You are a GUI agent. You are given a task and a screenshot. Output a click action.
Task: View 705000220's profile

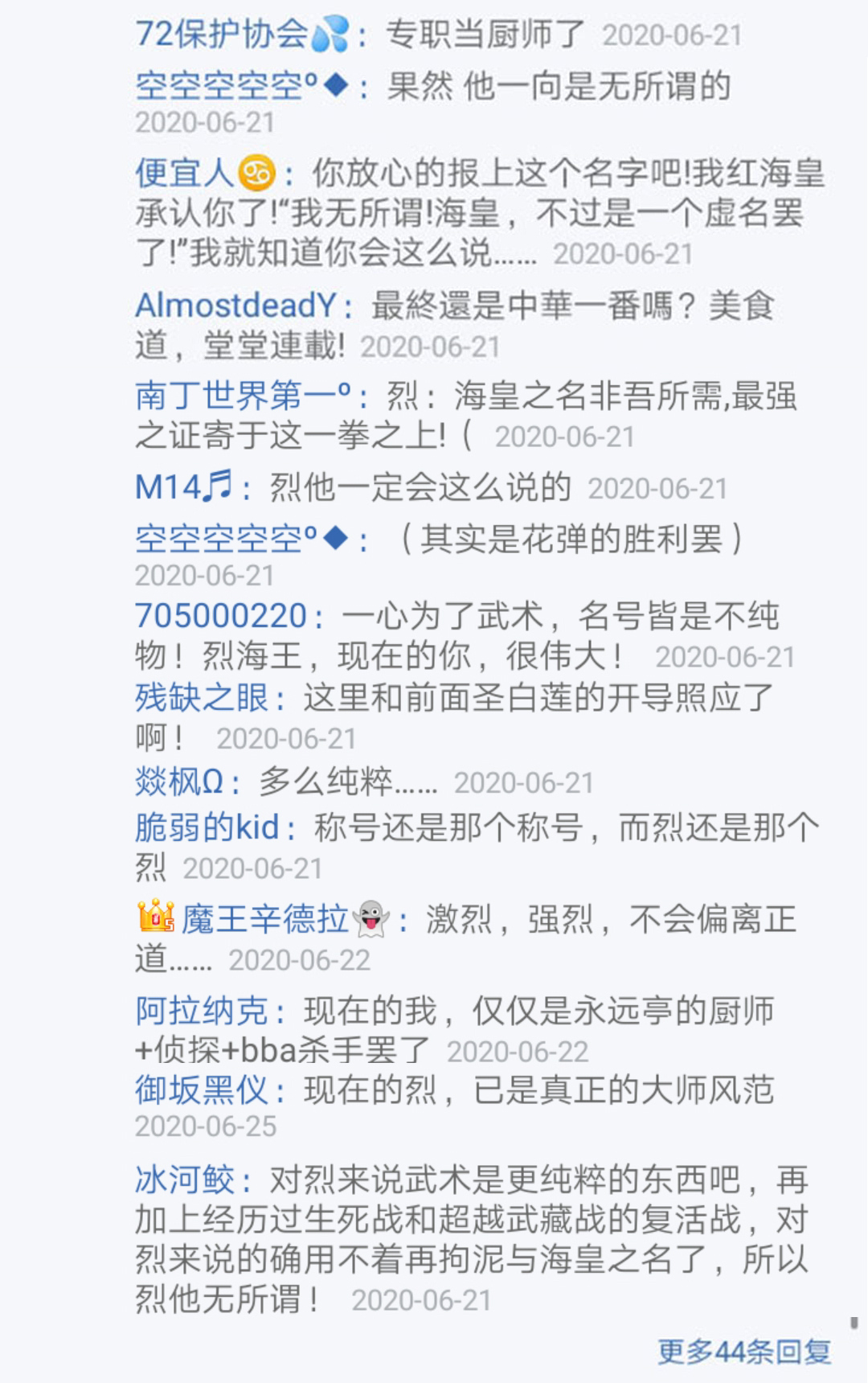pyautogui.click(x=221, y=617)
